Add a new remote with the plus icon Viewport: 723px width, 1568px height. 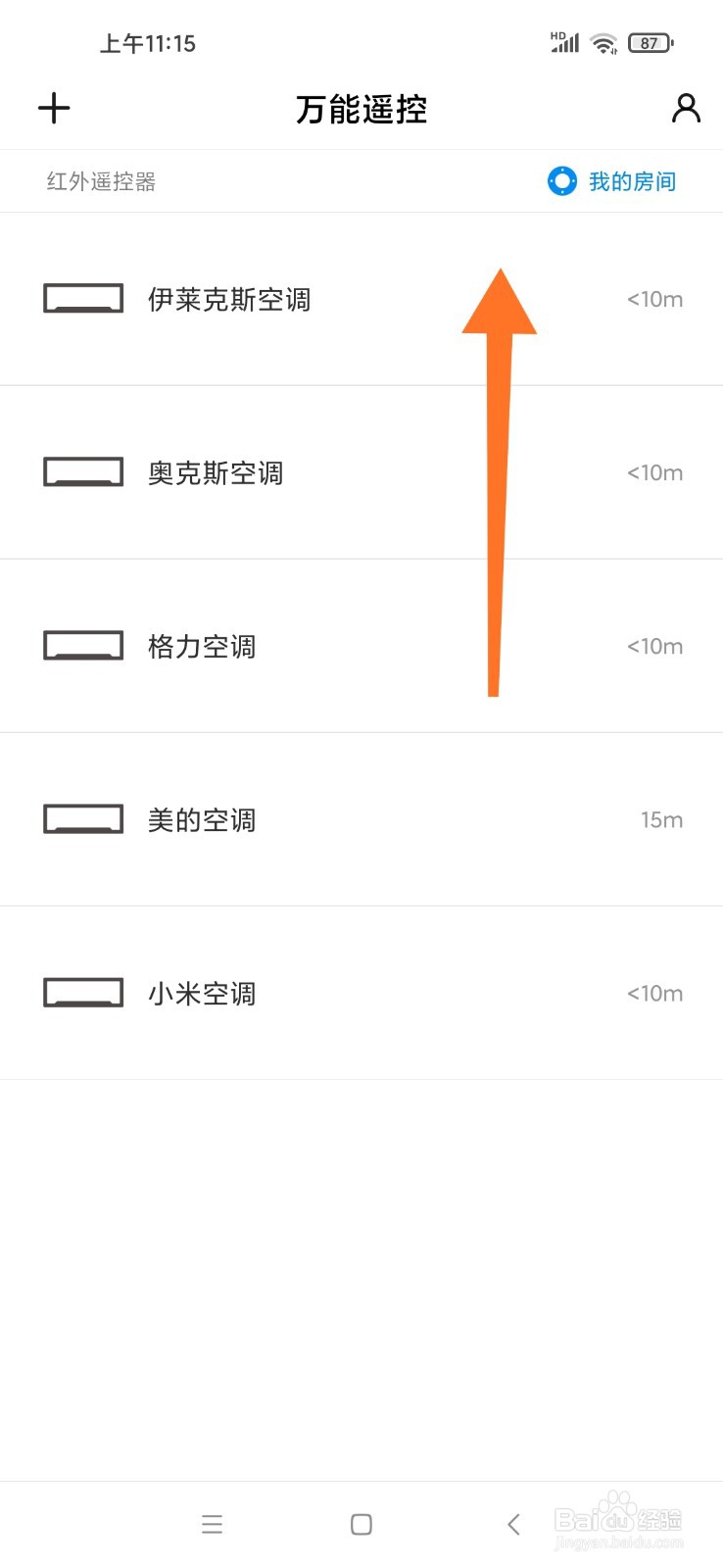[x=54, y=108]
